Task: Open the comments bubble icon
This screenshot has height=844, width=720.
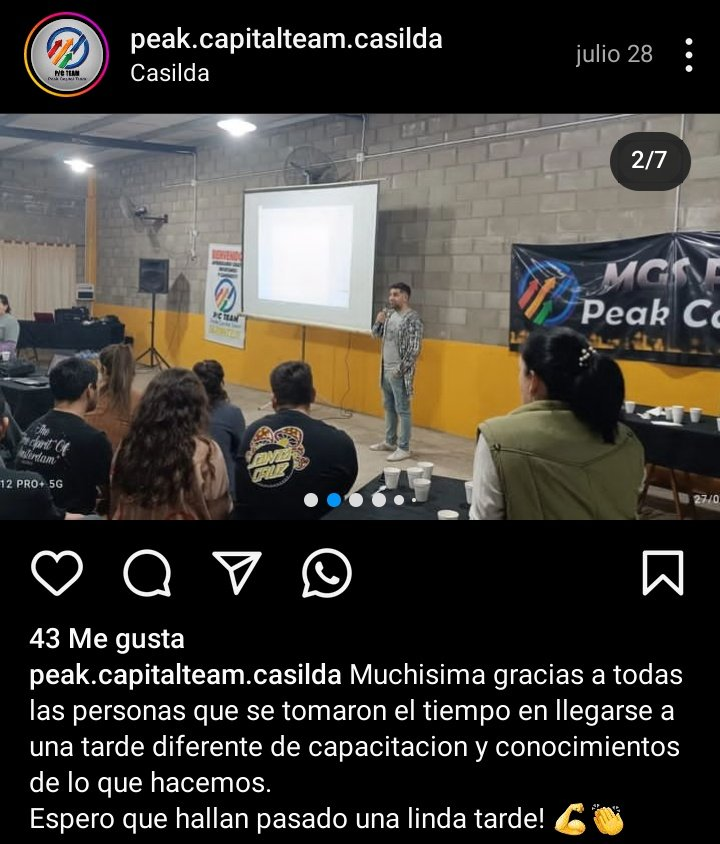Action: [147, 574]
